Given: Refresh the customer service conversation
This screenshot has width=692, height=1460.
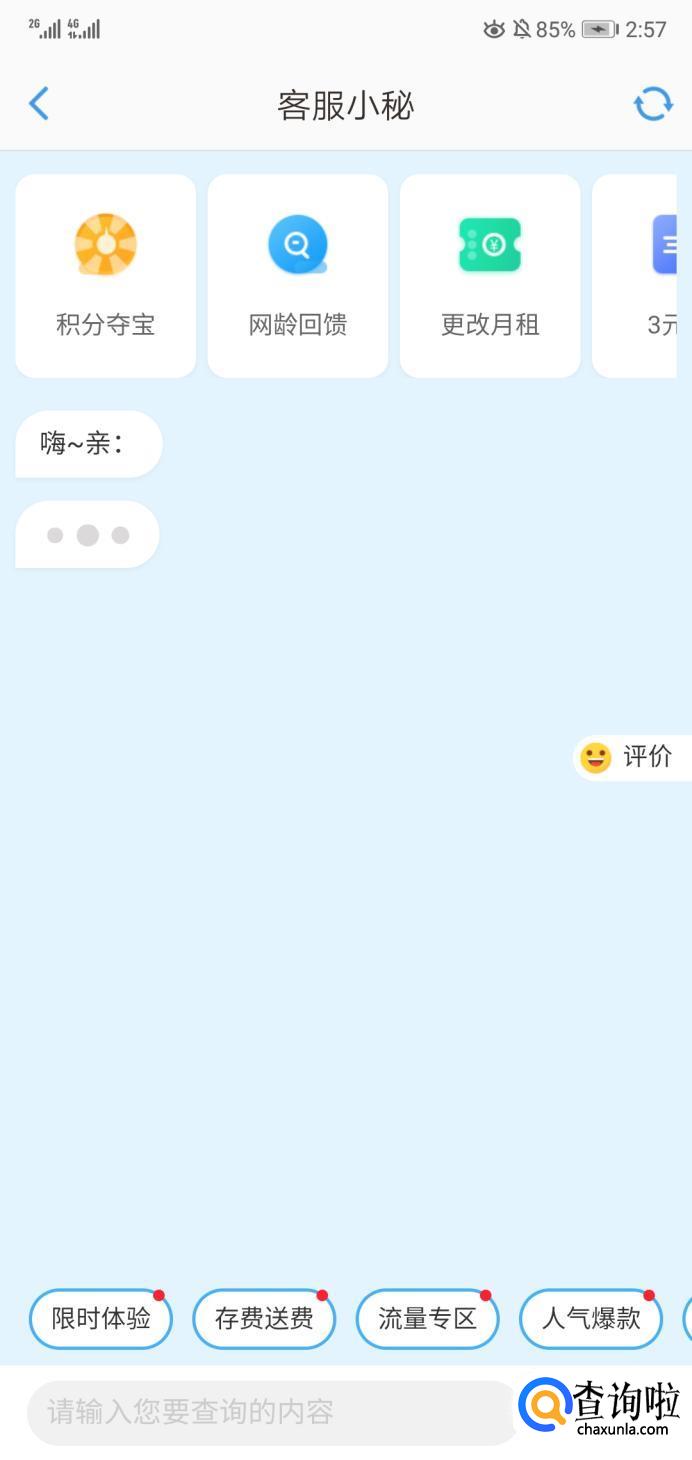Looking at the screenshot, I should 653,104.
